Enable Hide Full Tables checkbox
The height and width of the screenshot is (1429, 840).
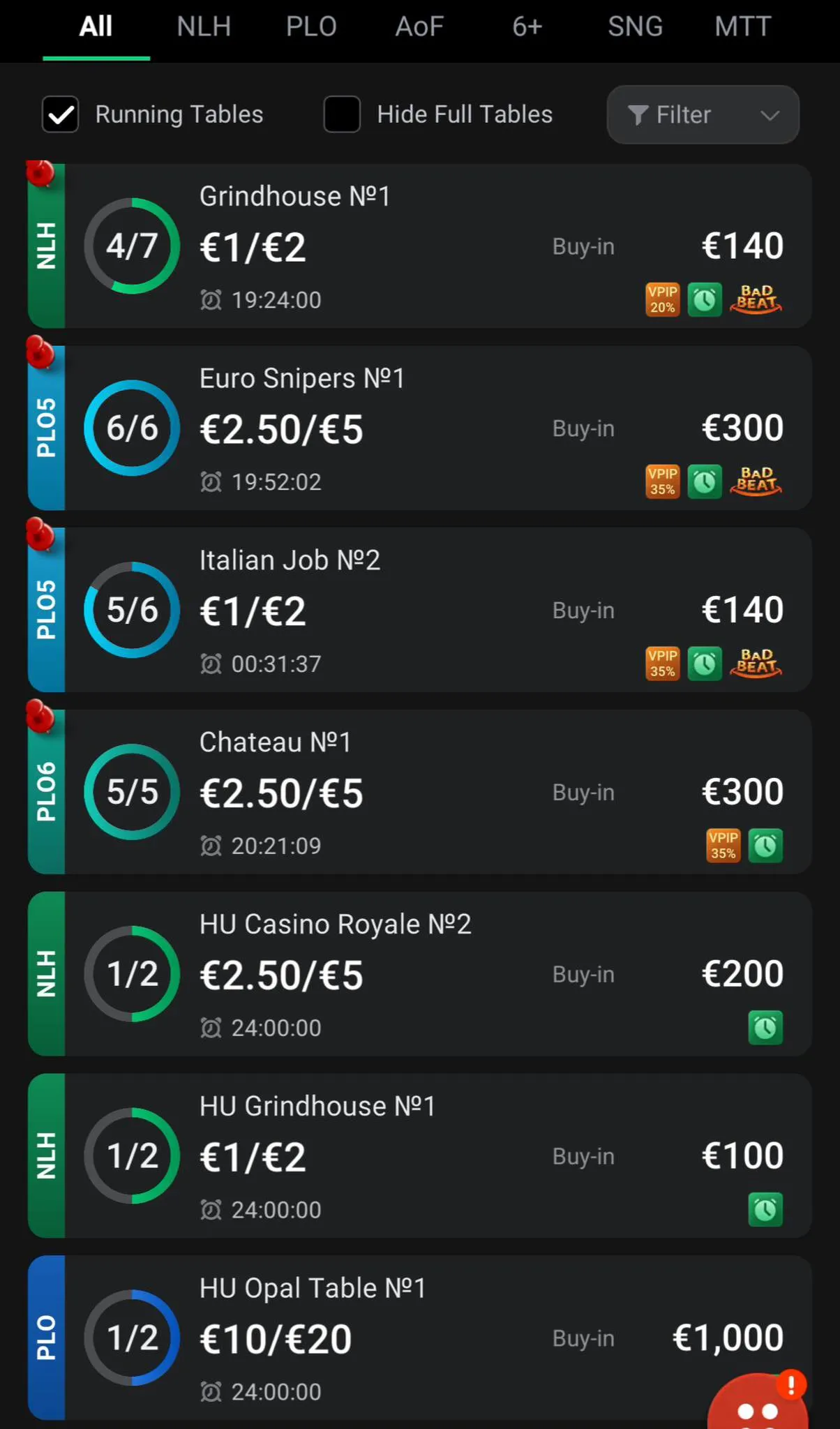coord(342,114)
